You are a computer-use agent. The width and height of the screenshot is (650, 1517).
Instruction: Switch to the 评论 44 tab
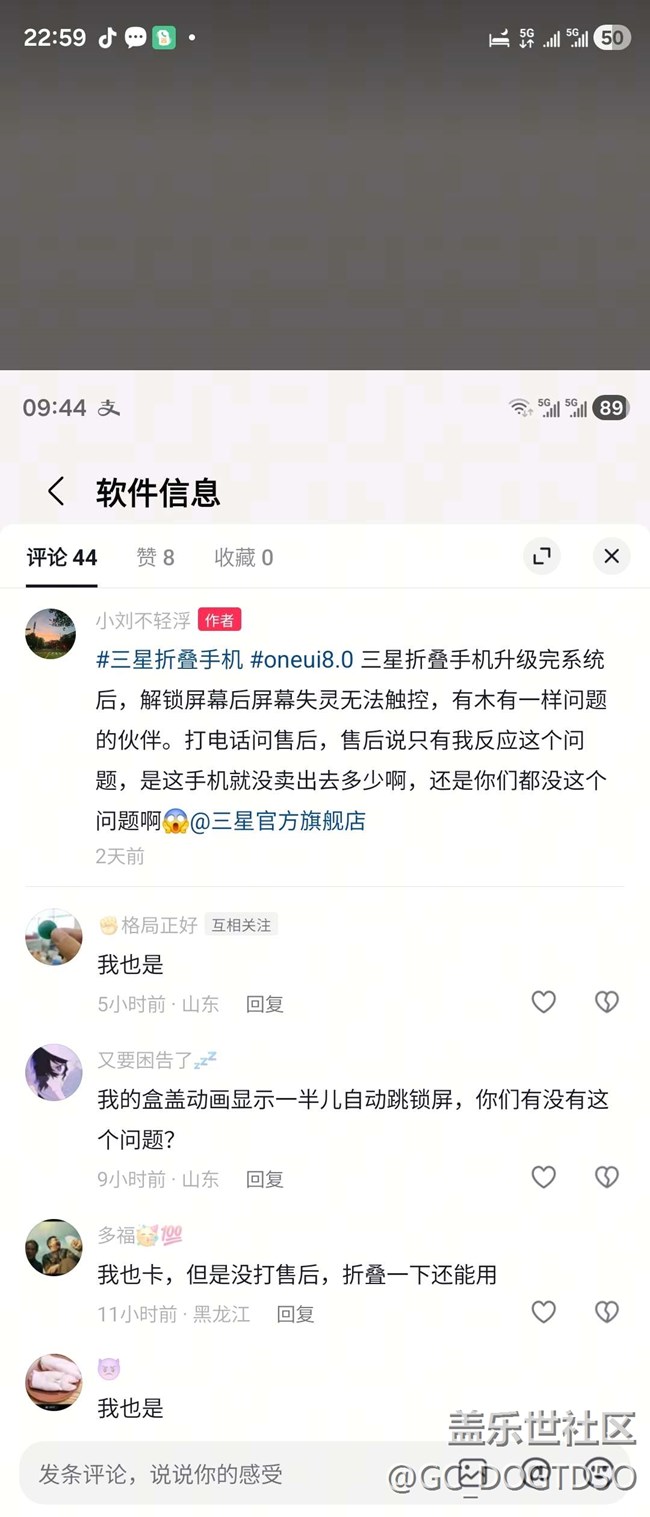[61, 558]
